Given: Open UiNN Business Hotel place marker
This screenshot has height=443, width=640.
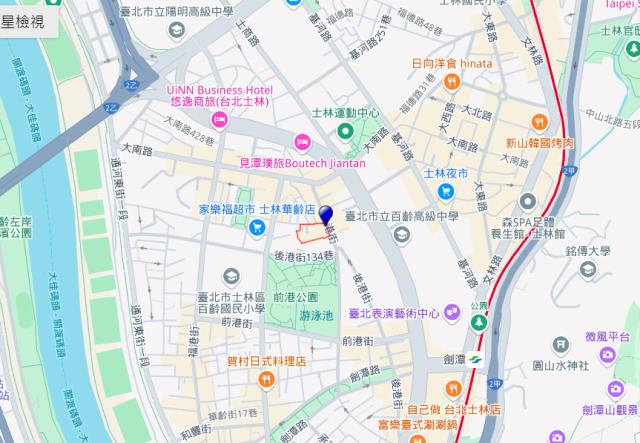Looking at the screenshot, I should coord(221,121).
